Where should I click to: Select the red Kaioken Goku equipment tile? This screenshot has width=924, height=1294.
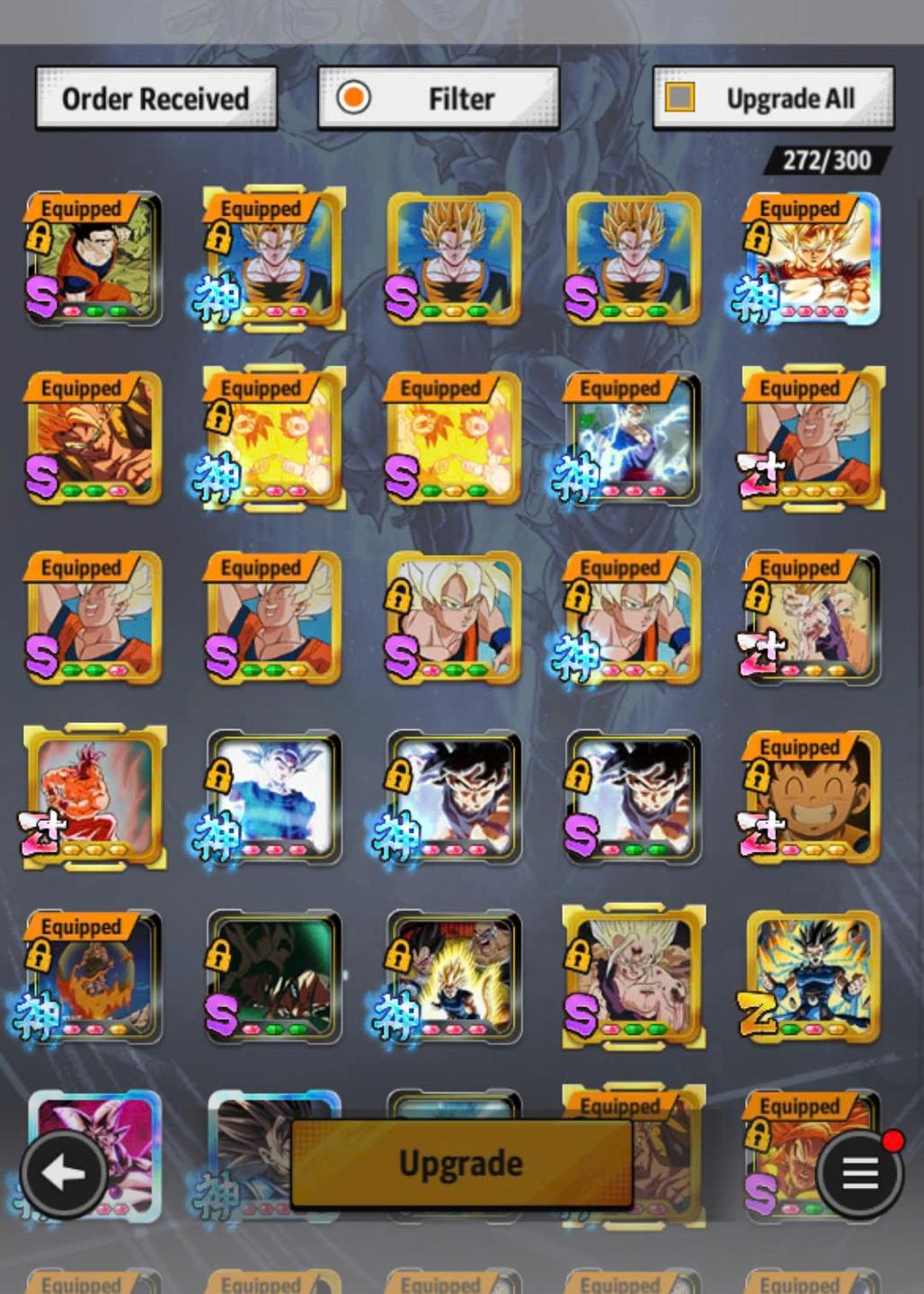coord(93,798)
